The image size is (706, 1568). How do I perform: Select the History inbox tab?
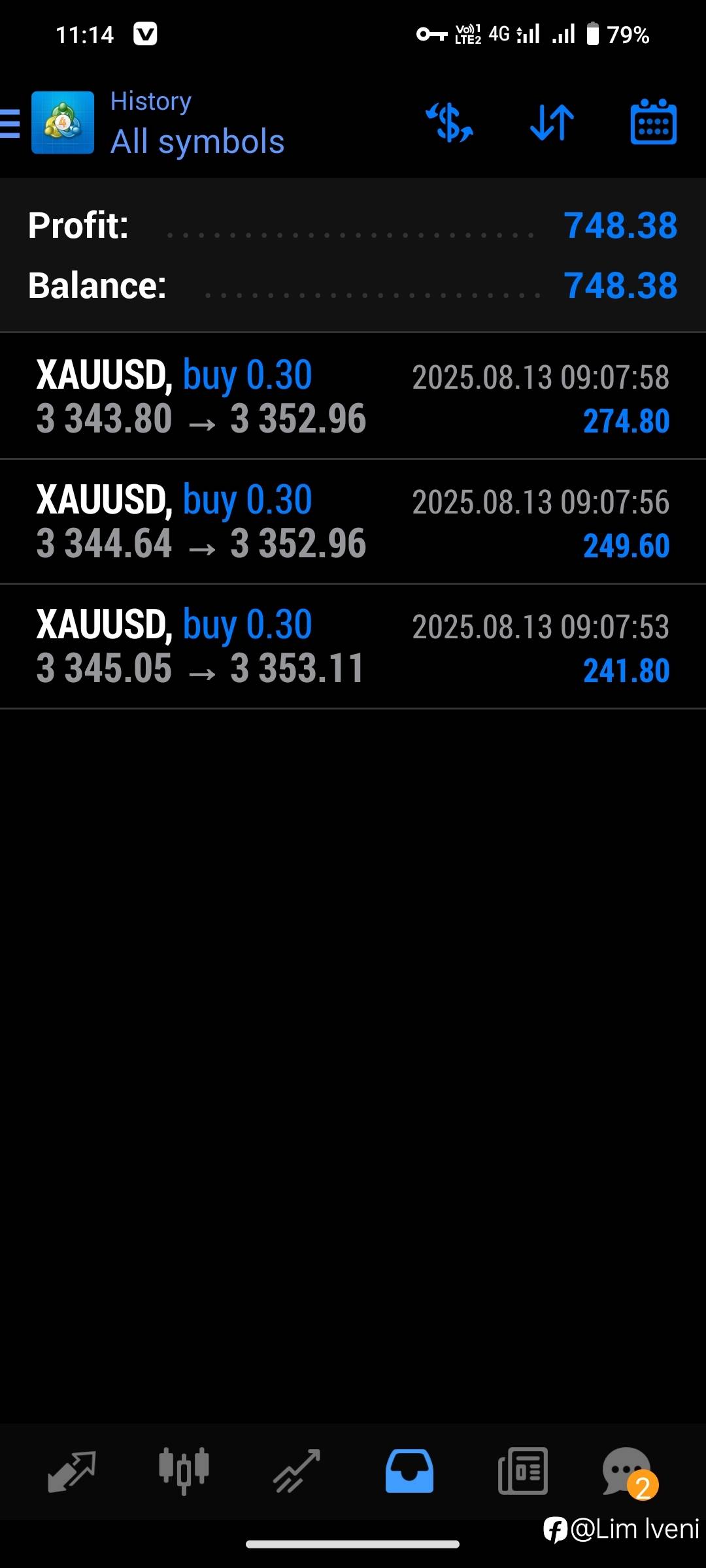click(x=409, y=1471)
